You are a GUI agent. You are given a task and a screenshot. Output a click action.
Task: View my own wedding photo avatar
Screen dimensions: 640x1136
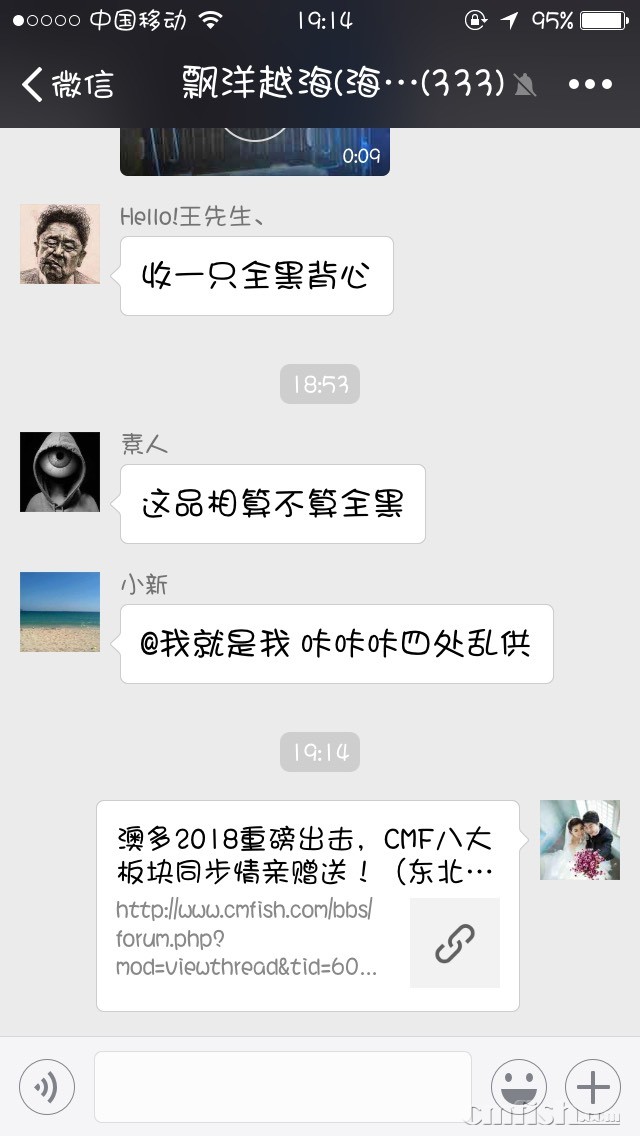point(580,840)
